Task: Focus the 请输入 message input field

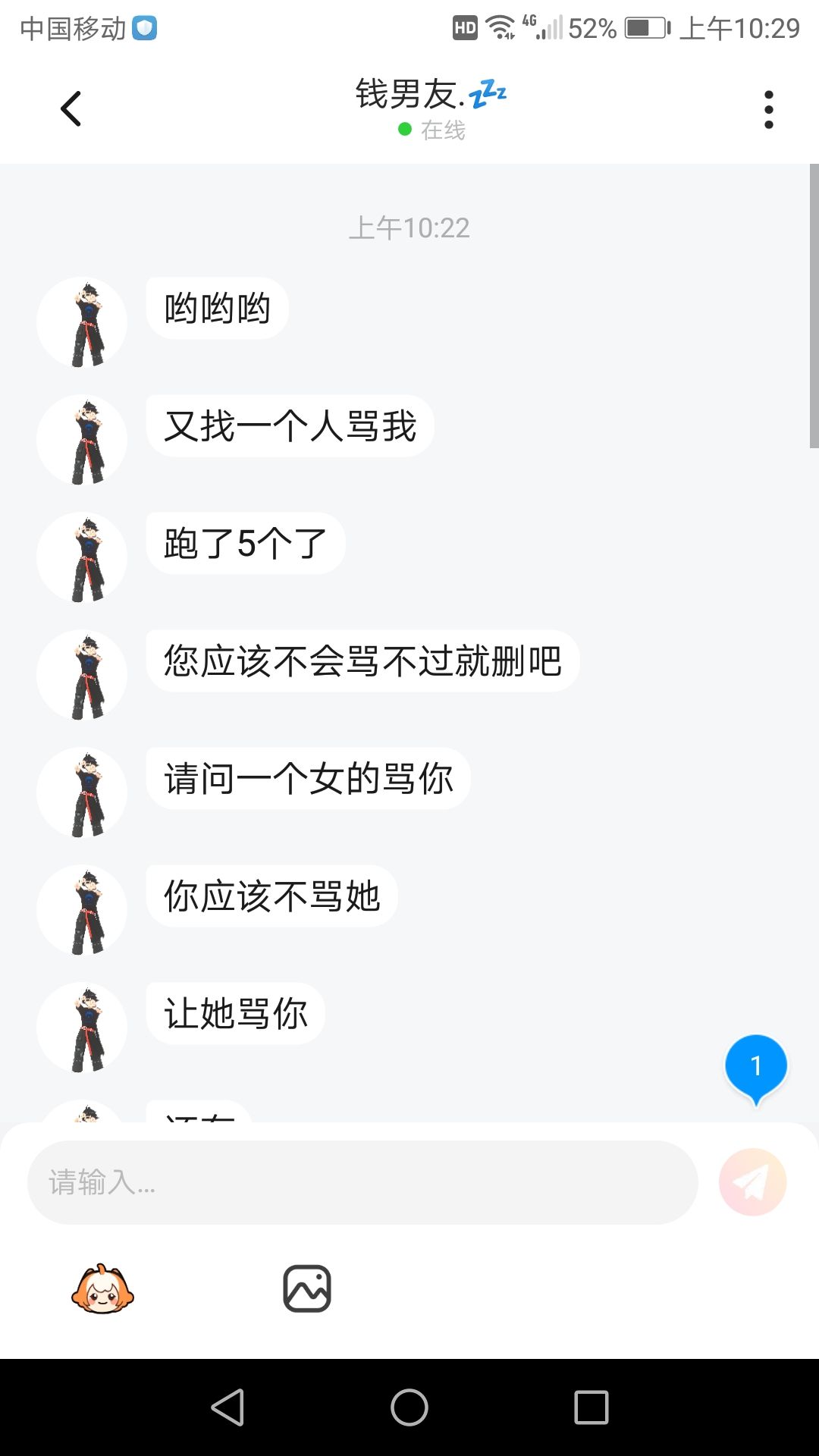Action: coord(362,1182)
